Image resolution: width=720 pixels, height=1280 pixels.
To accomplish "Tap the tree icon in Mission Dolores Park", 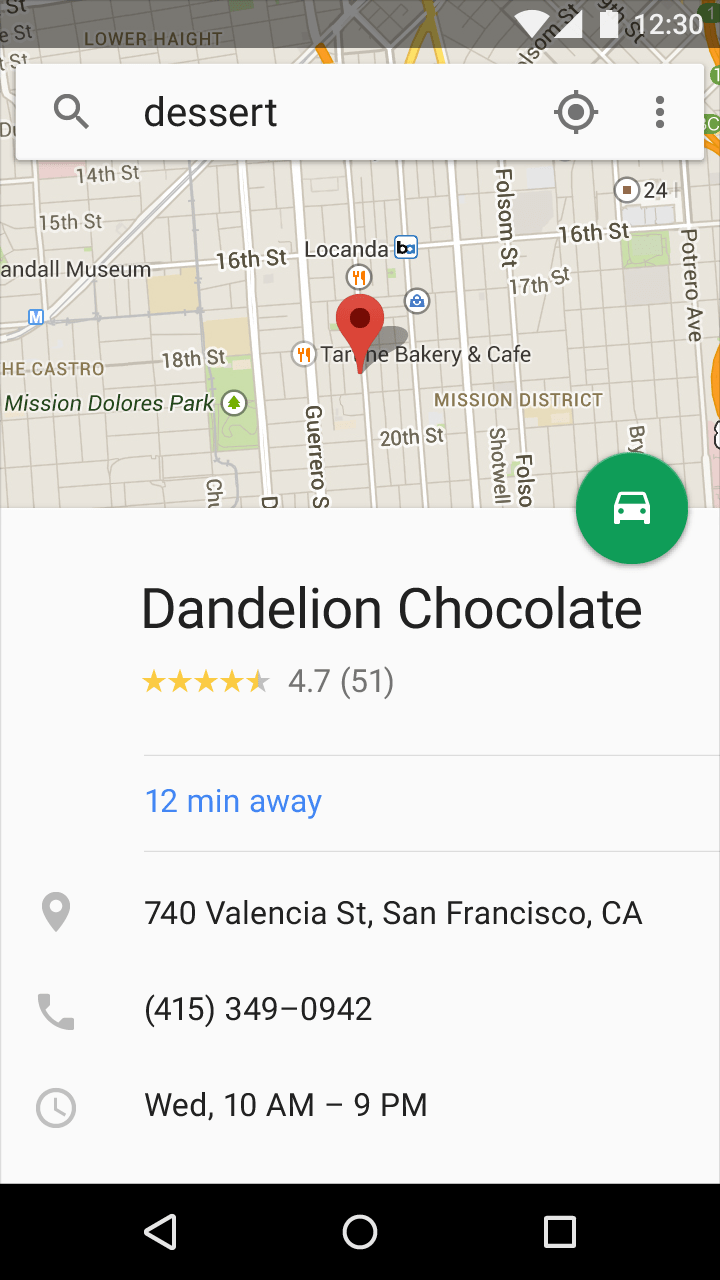I will tap(232, 403).
